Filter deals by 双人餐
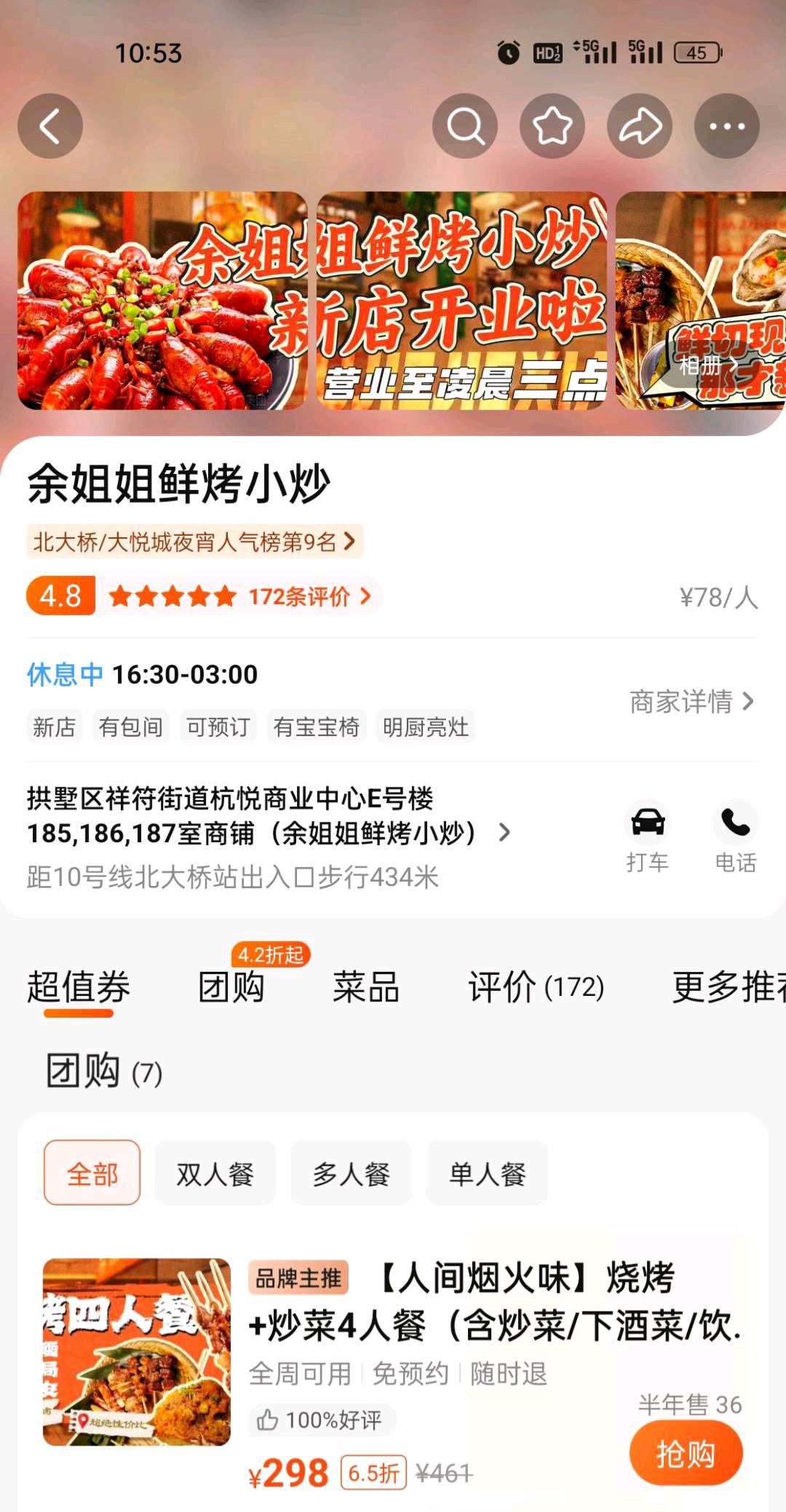The height and width of the screenshot is (1512, 786). (x=215, y=1173)
